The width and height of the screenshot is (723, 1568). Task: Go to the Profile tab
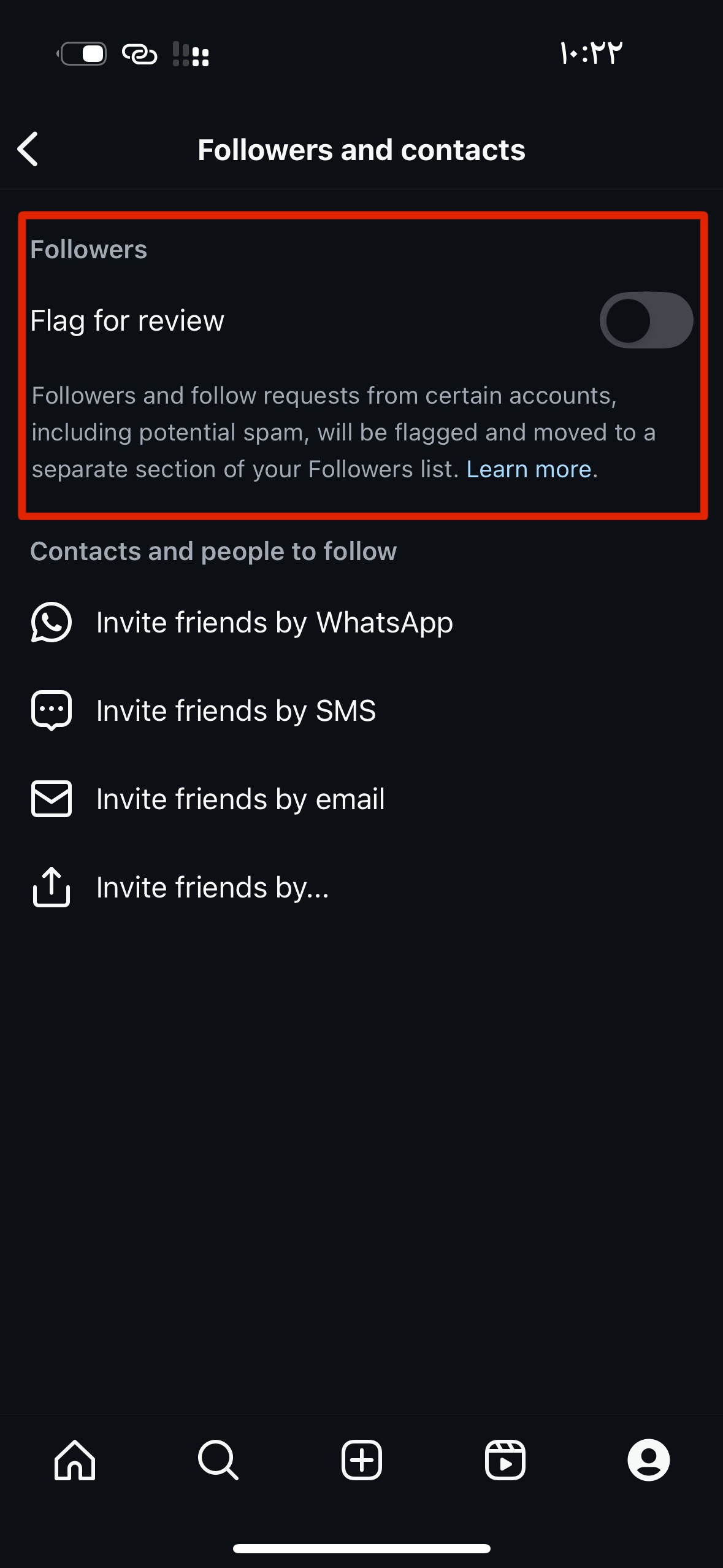[648, 1460]
